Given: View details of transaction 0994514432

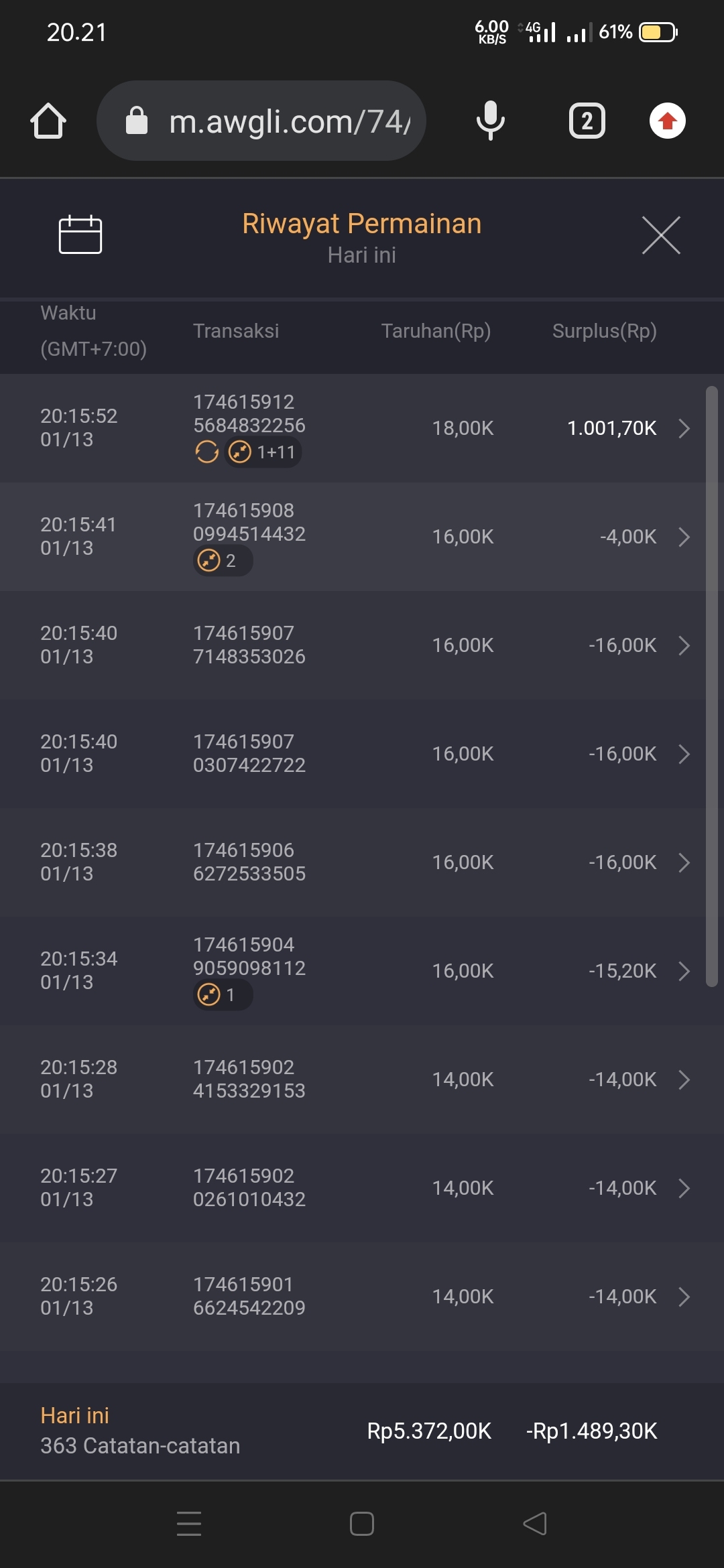Looking at the screenshot, I should tap(684, 537).
